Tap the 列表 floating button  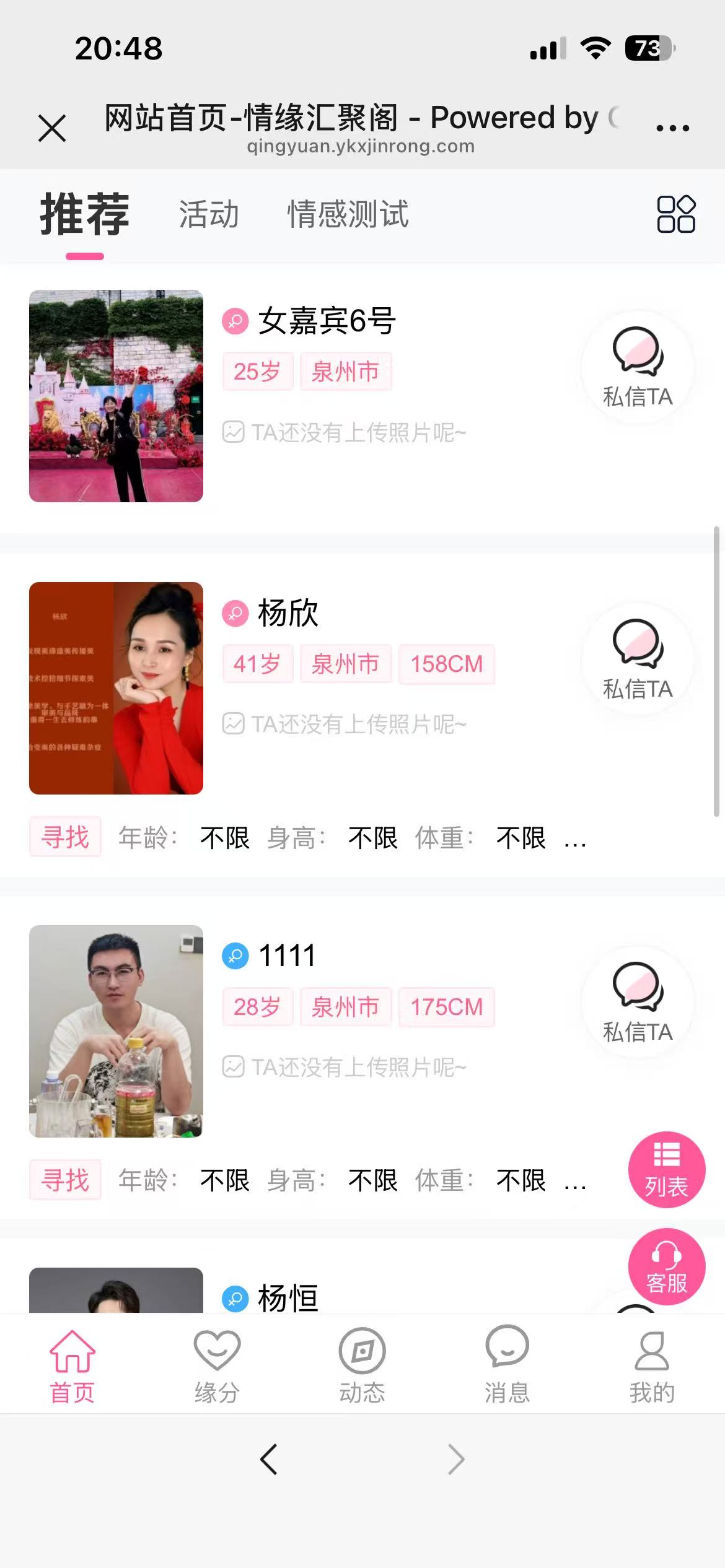click(x=667, y=1170)
